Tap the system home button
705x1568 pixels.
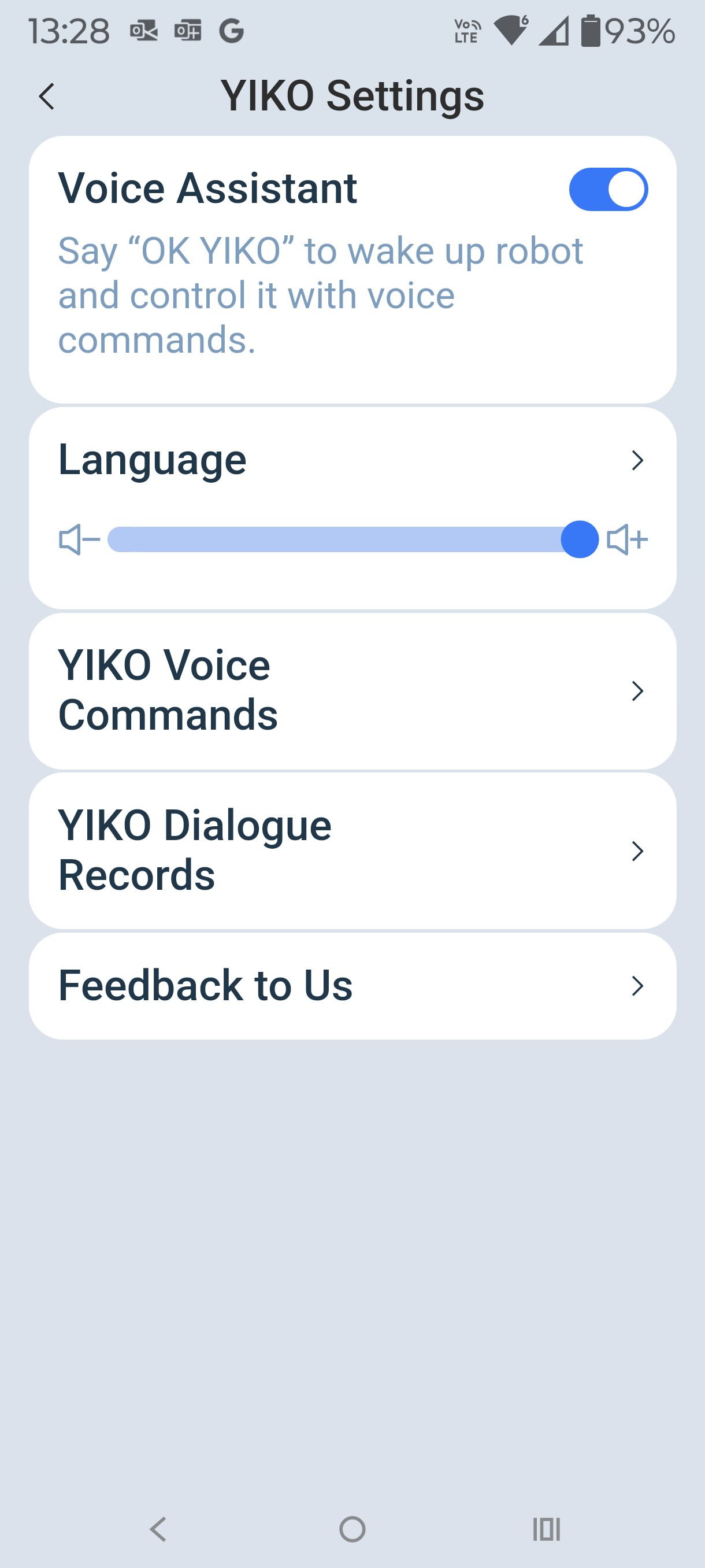(x=352, y=1529)
